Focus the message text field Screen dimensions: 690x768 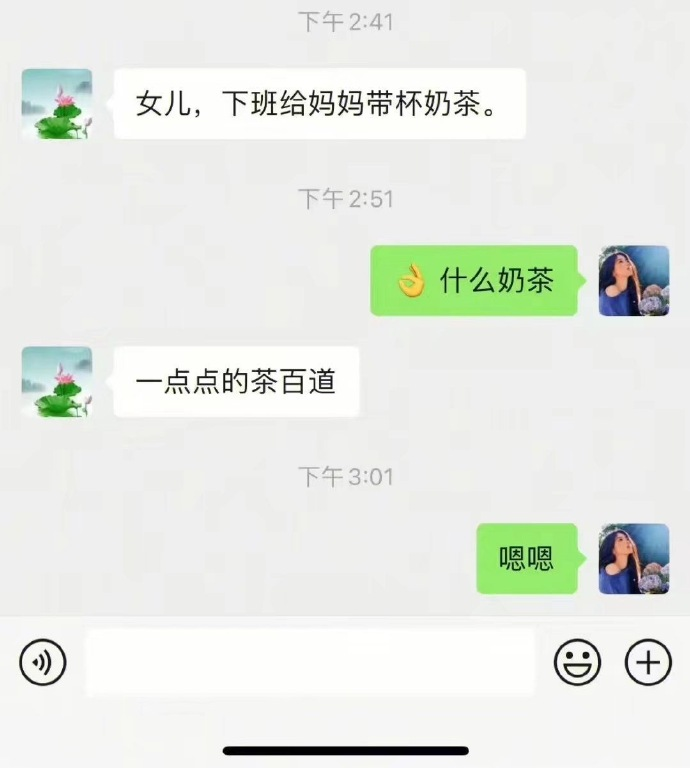[x=310, y=662]
